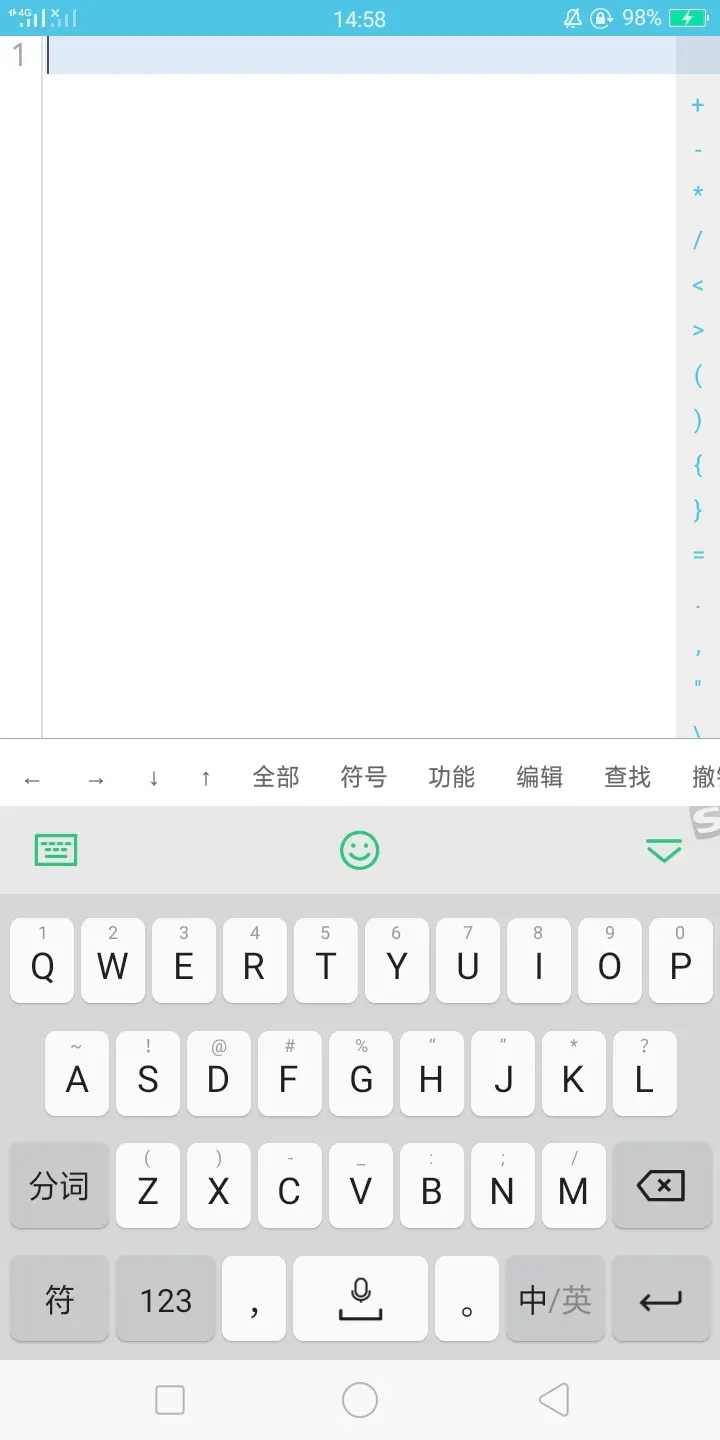The image size is (720, 1440).
Task: Focus the code editor line 1
Action: coord(360,55)
